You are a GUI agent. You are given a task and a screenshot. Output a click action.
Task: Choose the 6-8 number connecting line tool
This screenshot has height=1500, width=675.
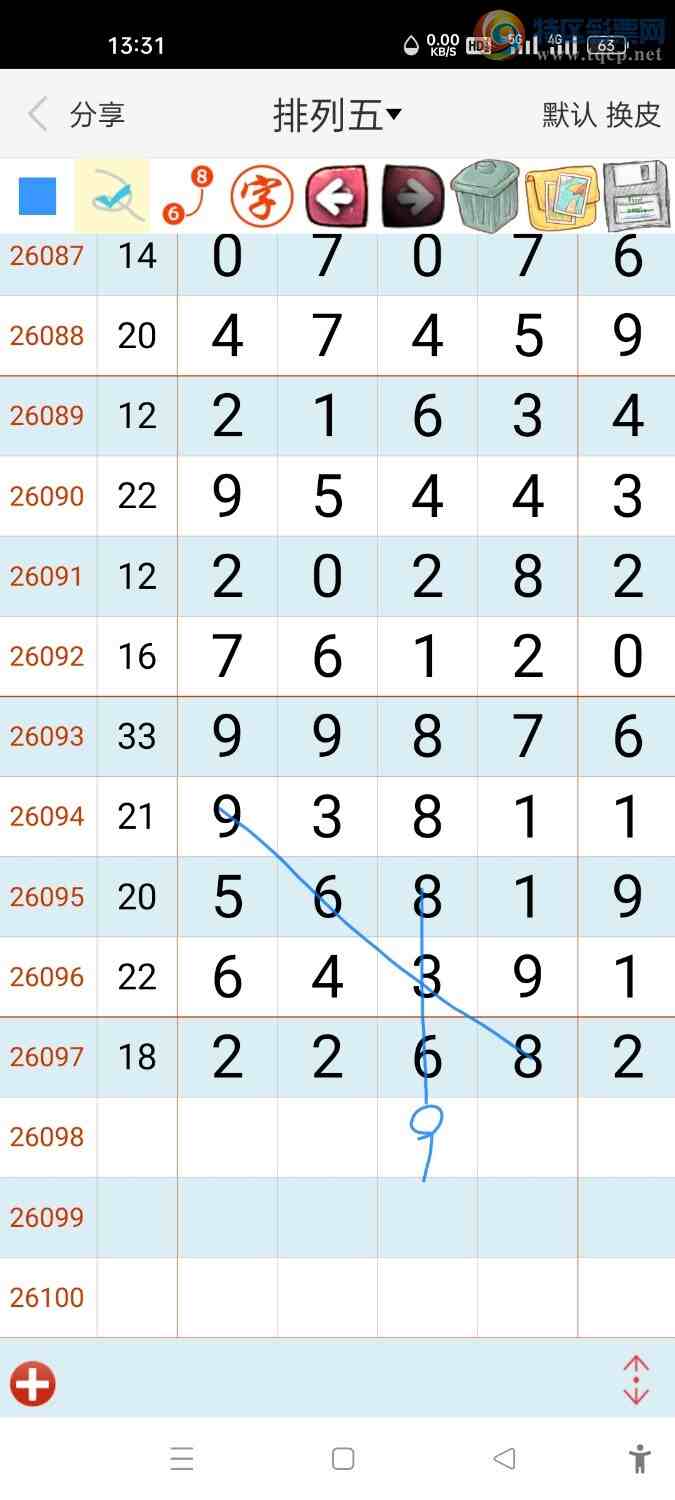point(187,197)
